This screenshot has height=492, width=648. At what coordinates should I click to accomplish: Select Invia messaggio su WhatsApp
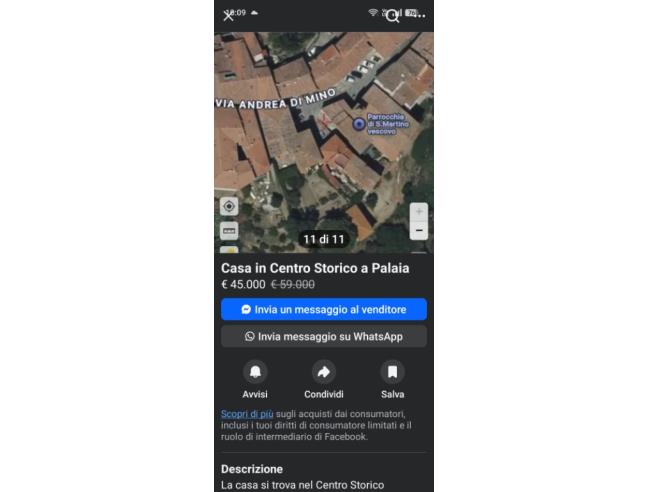pos(323,337)
